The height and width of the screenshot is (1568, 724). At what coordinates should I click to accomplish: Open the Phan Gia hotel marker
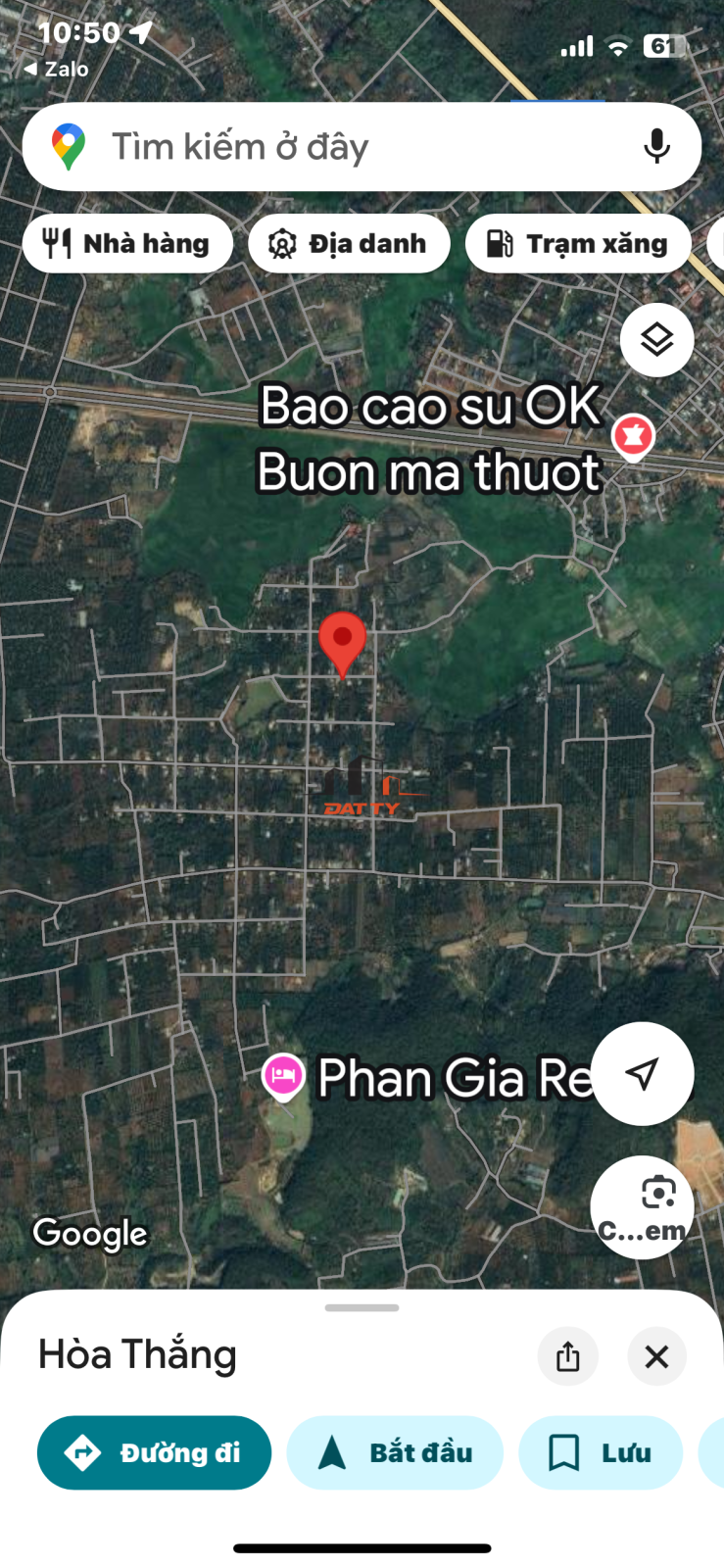(x=283, y=1076)
